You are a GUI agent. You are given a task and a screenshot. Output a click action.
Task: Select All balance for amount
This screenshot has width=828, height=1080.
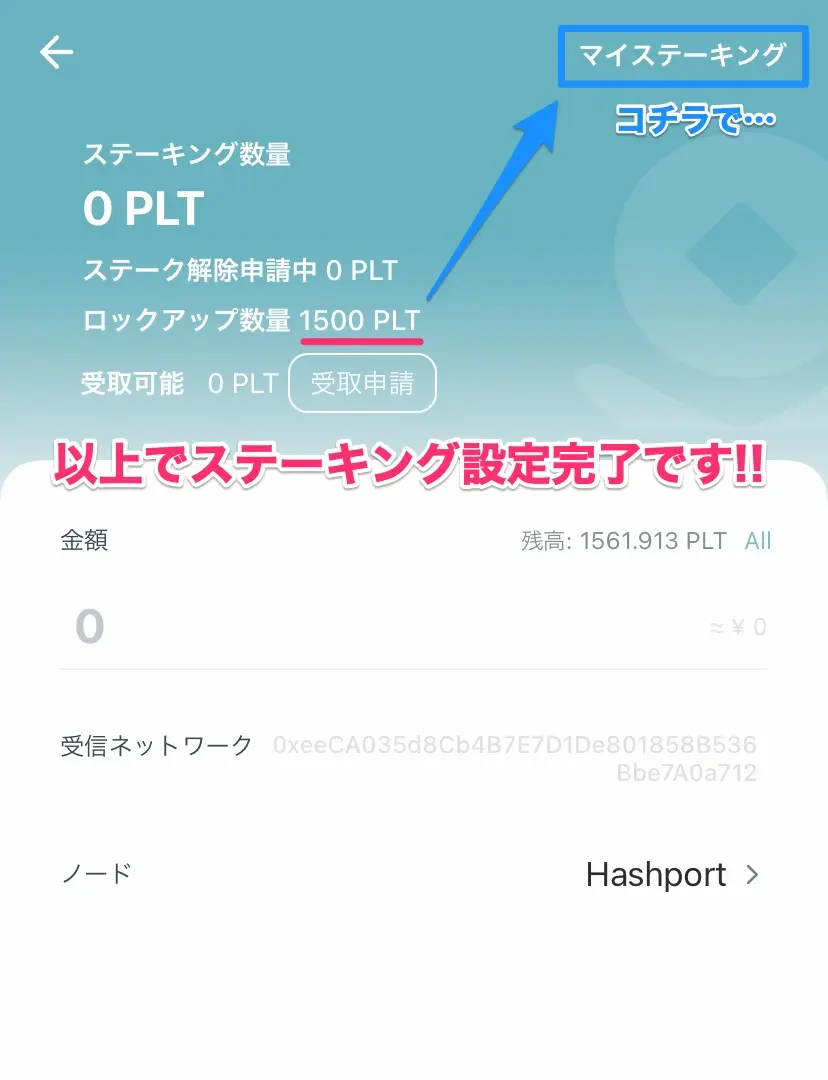[x=758, y=541]
